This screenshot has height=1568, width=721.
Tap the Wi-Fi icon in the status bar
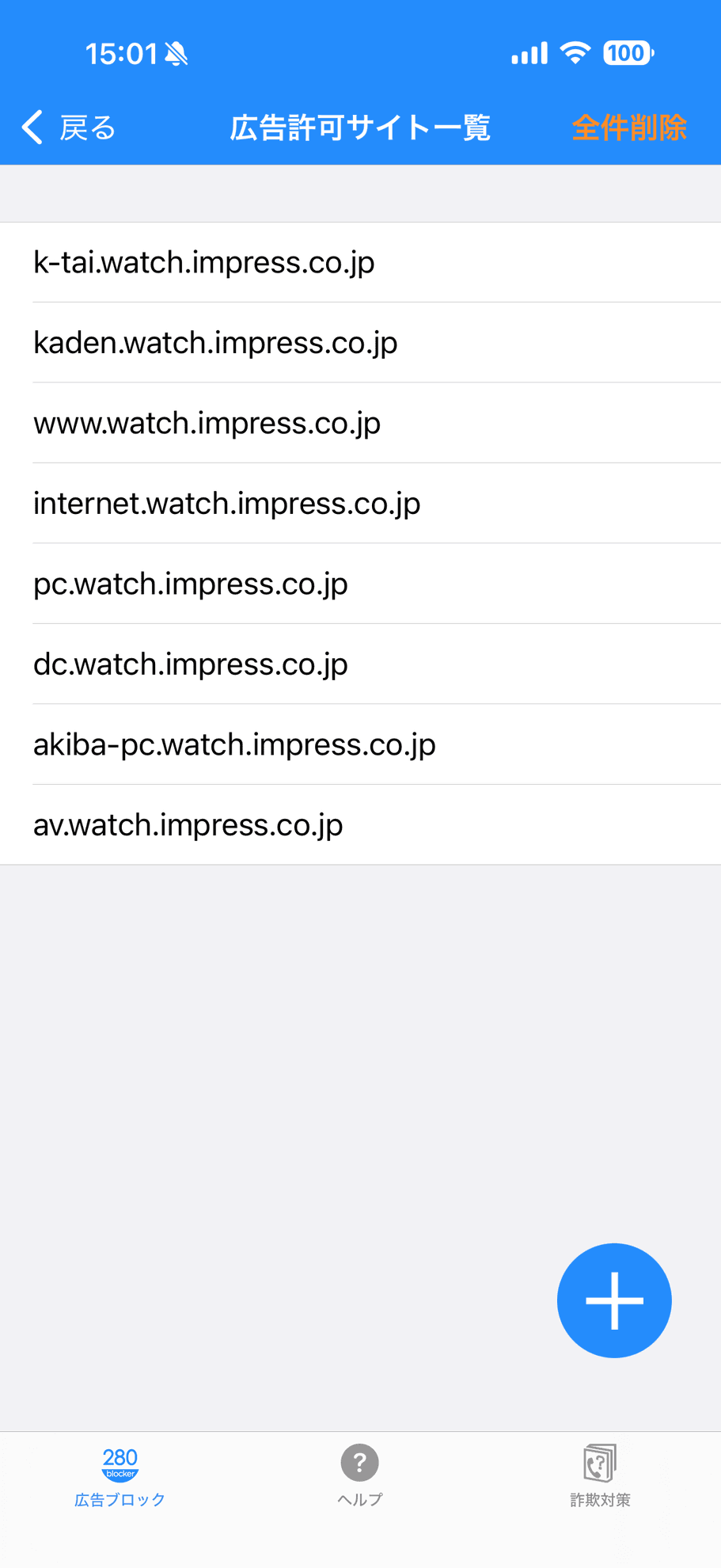[576, 52]
